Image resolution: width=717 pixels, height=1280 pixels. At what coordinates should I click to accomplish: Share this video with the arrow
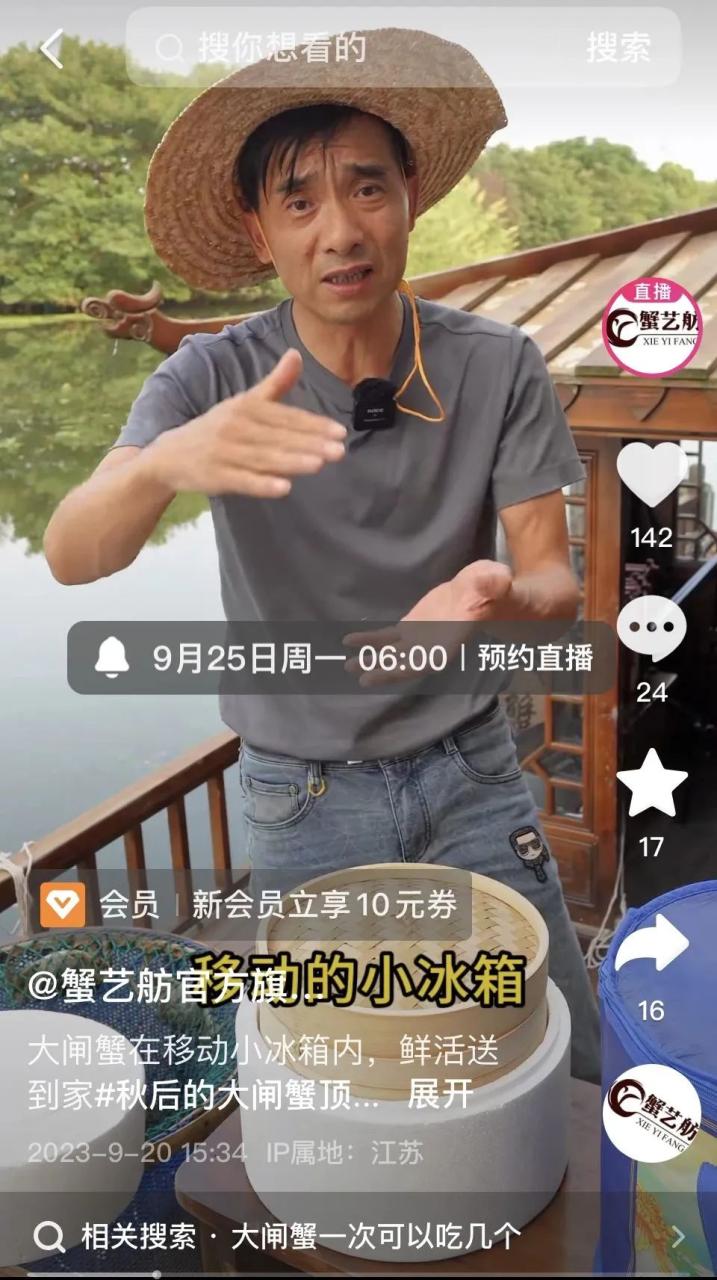tap(651, 945)
